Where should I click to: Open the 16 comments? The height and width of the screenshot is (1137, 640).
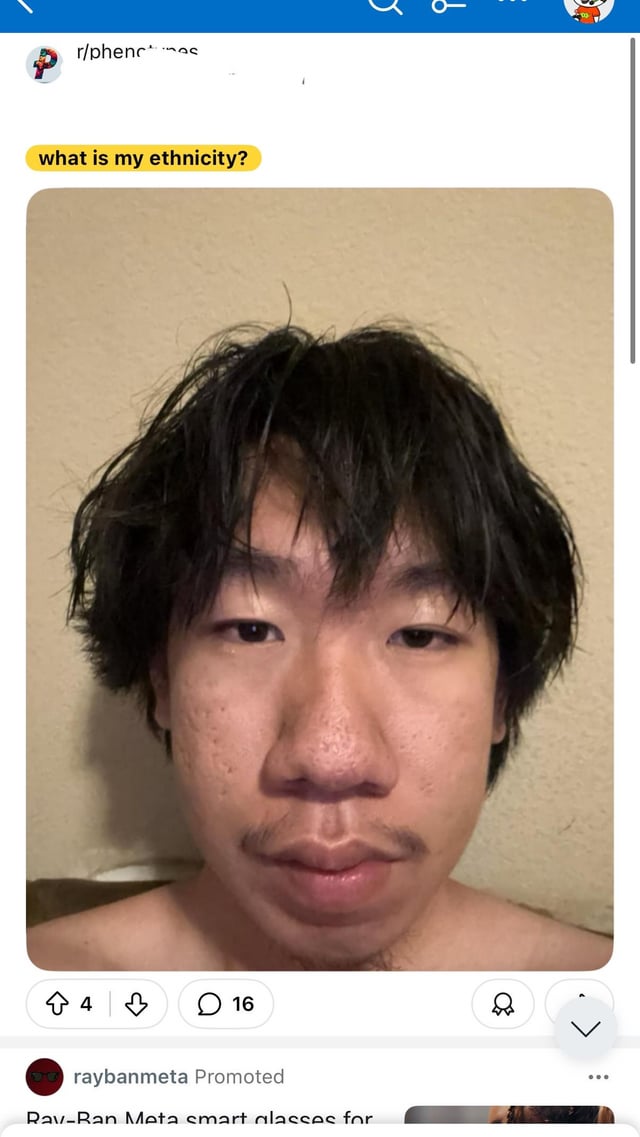coord(226,1004)
